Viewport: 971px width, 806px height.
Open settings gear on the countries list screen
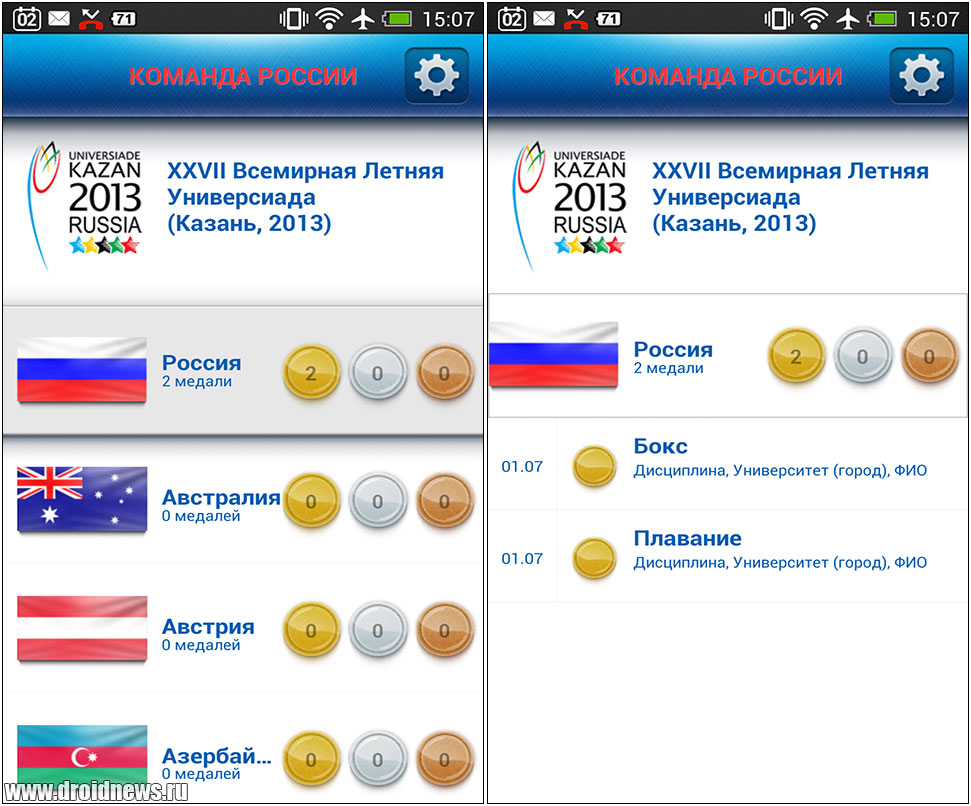click(x=437, y=76)
